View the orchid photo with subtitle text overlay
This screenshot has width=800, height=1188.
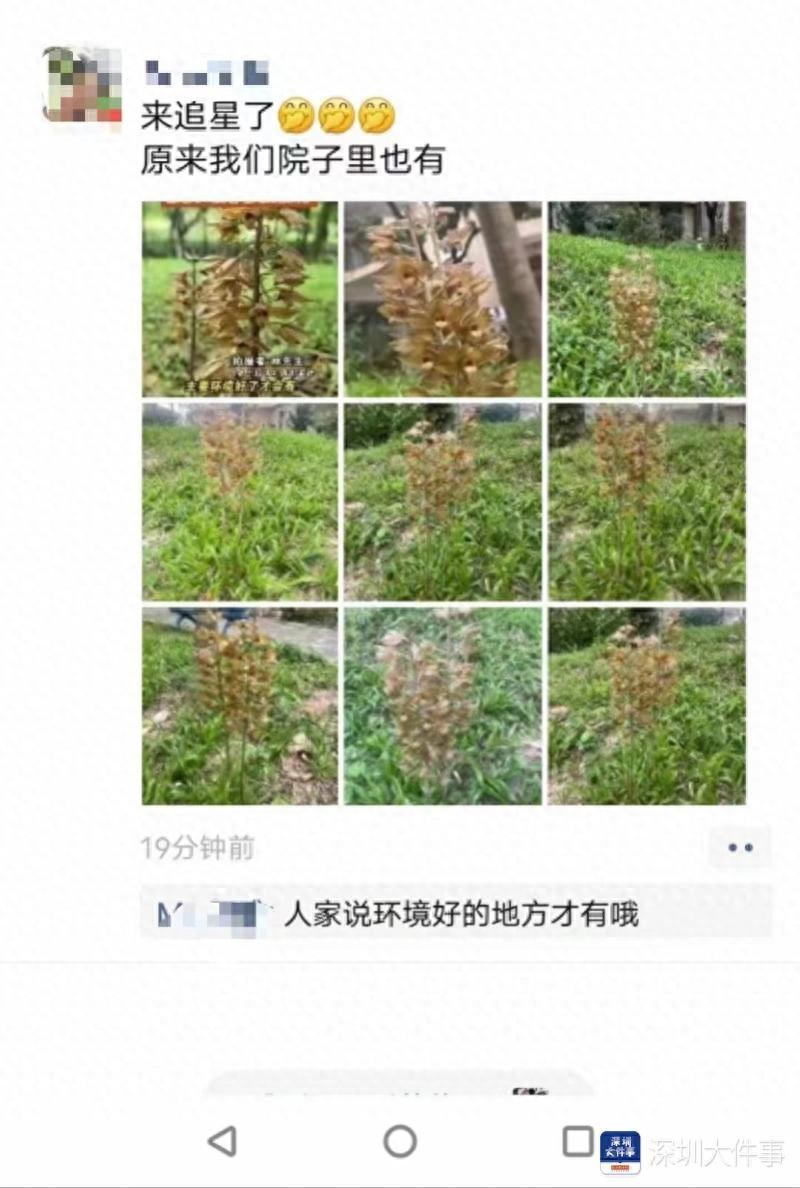tap(240, 299)
